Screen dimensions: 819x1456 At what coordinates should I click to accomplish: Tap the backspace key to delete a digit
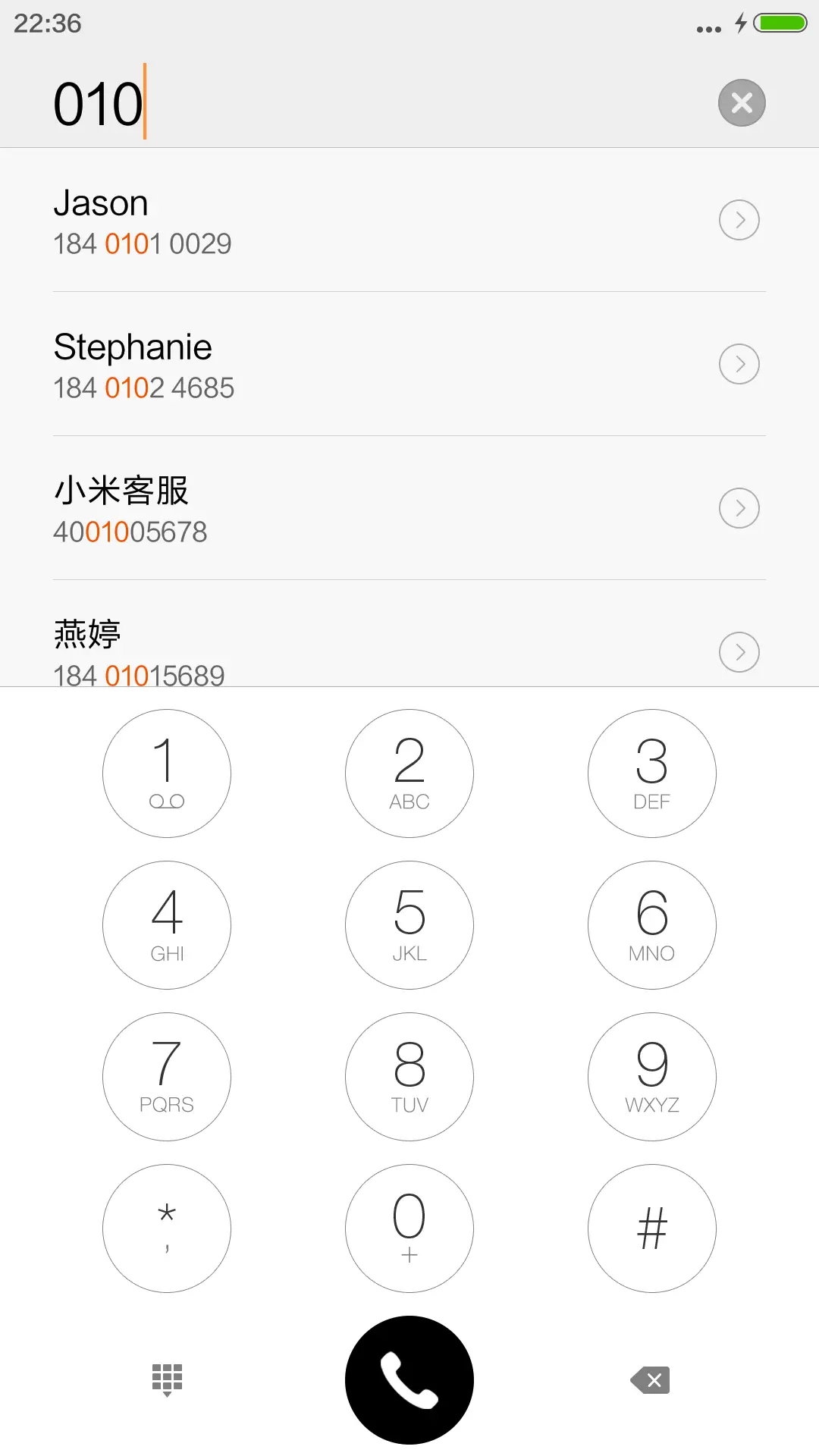(x=651, y=1380)
